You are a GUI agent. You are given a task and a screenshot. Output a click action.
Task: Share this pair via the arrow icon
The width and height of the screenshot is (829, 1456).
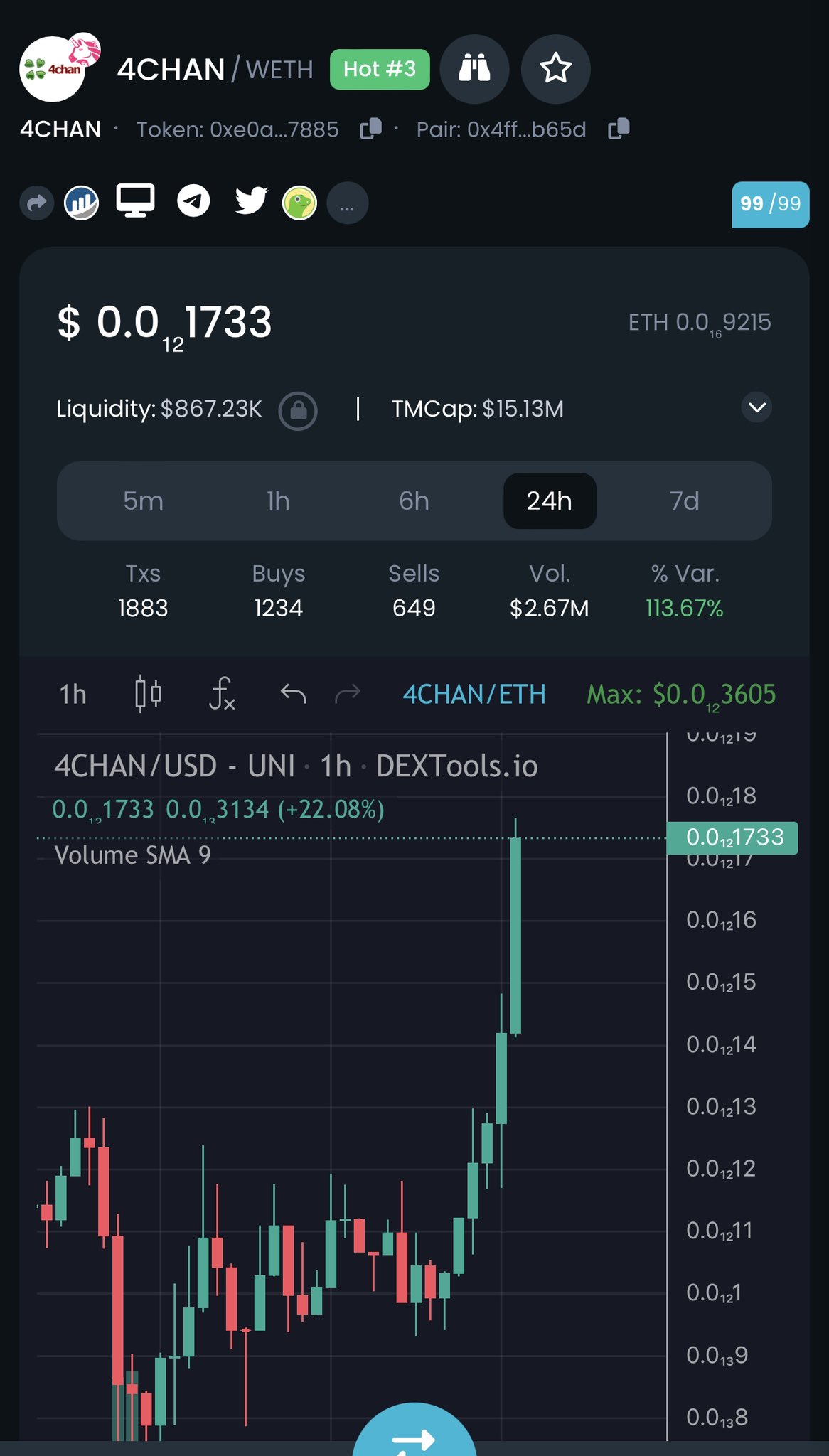click(36, 203)
